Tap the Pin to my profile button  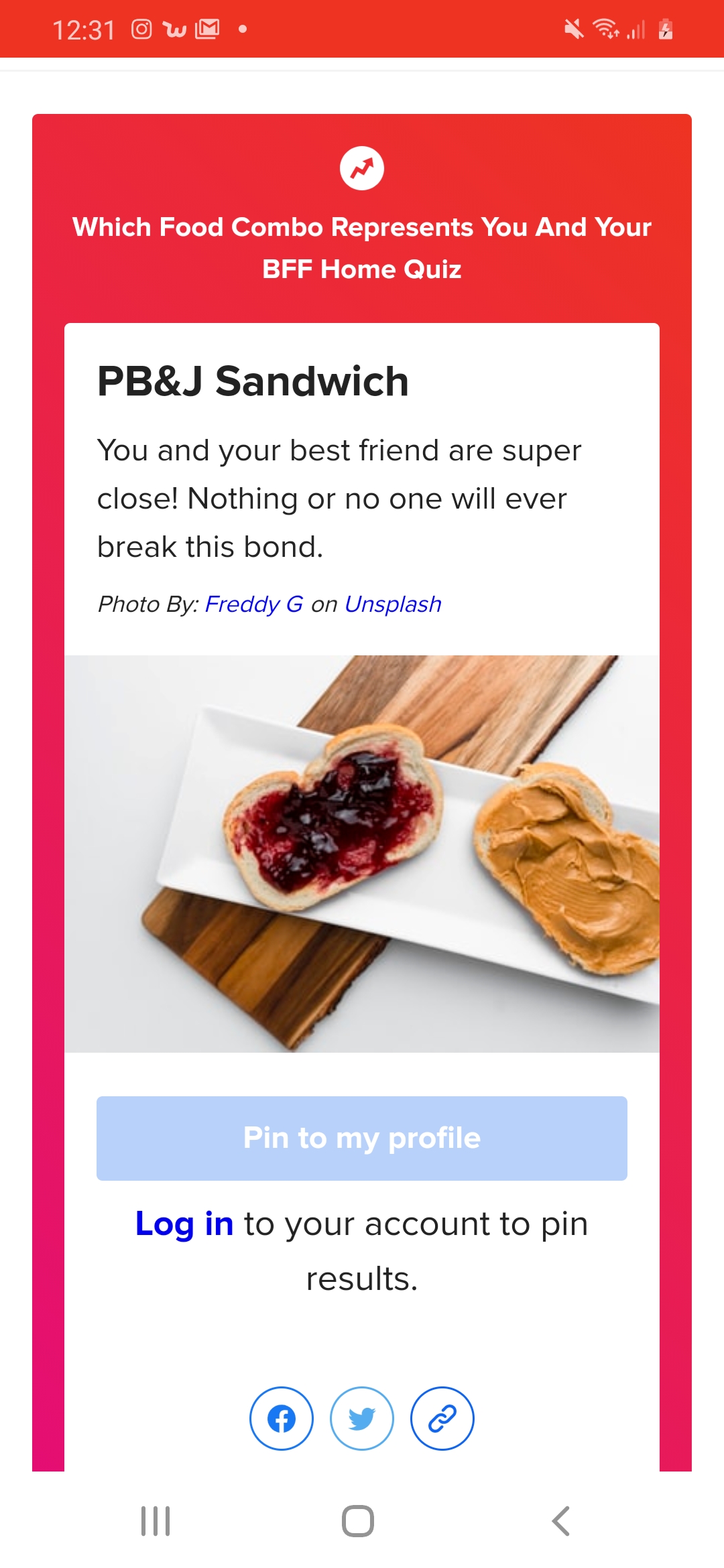coord(362,1138)
